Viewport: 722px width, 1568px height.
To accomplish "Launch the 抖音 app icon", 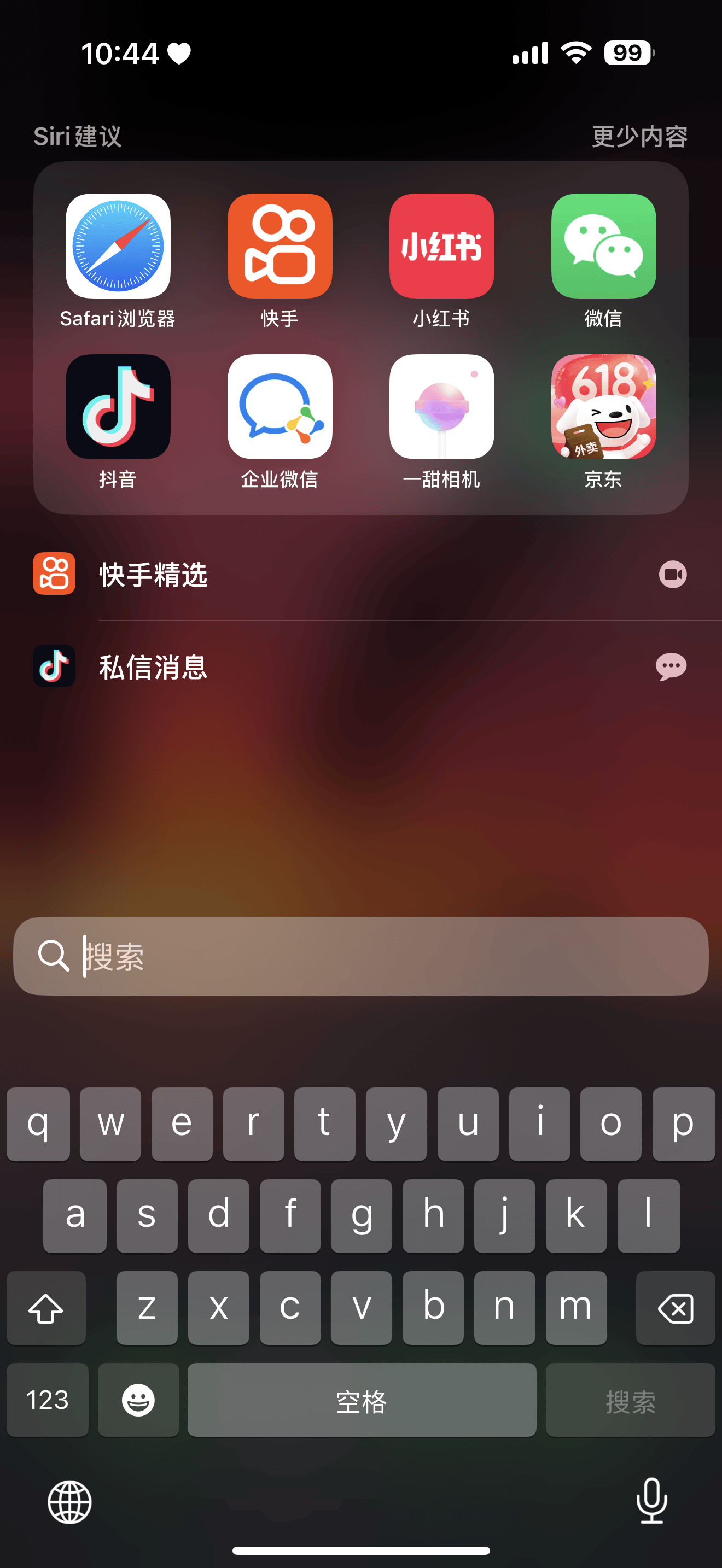I will tap(118, 407).
